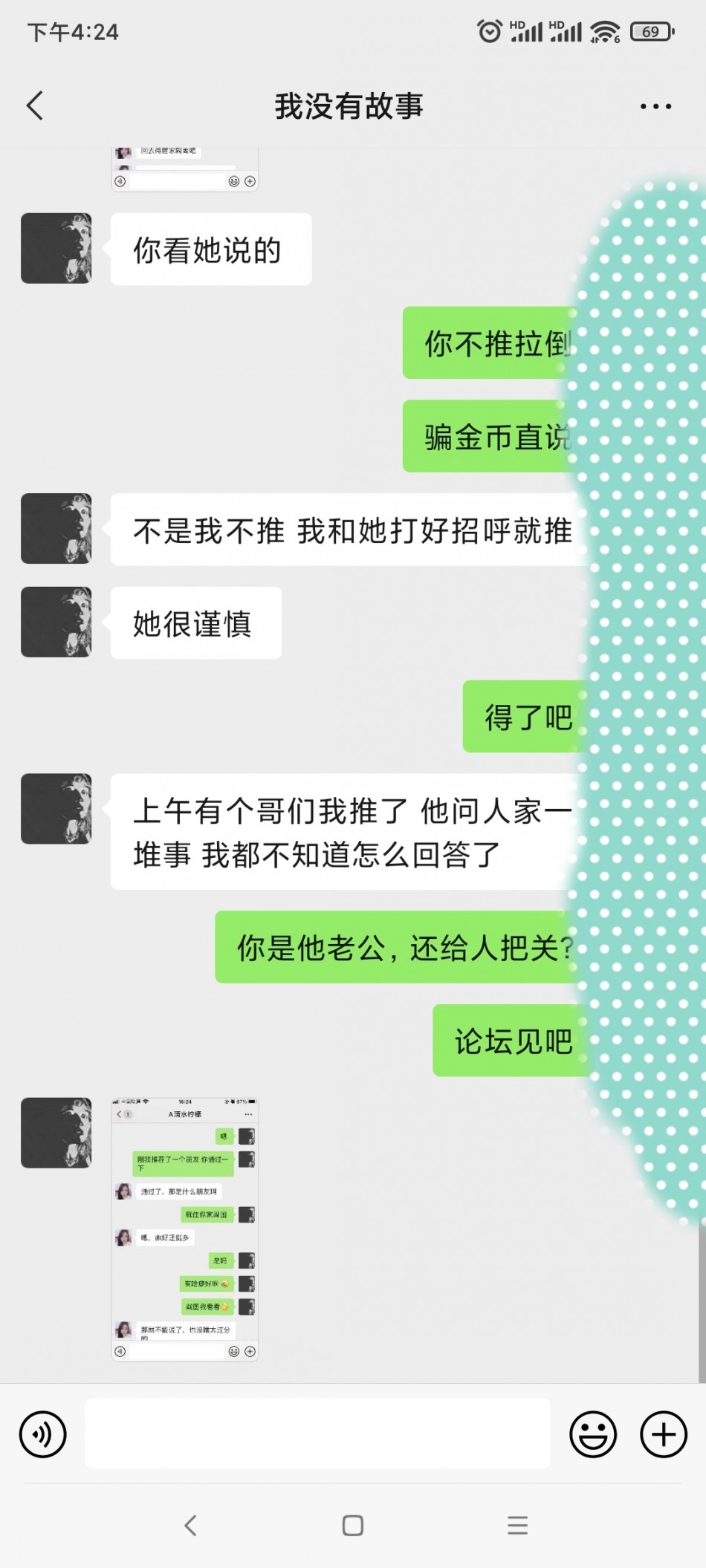Open the partially visible image at top
Screen dimensions: 706x1568
tap(185, 169)
